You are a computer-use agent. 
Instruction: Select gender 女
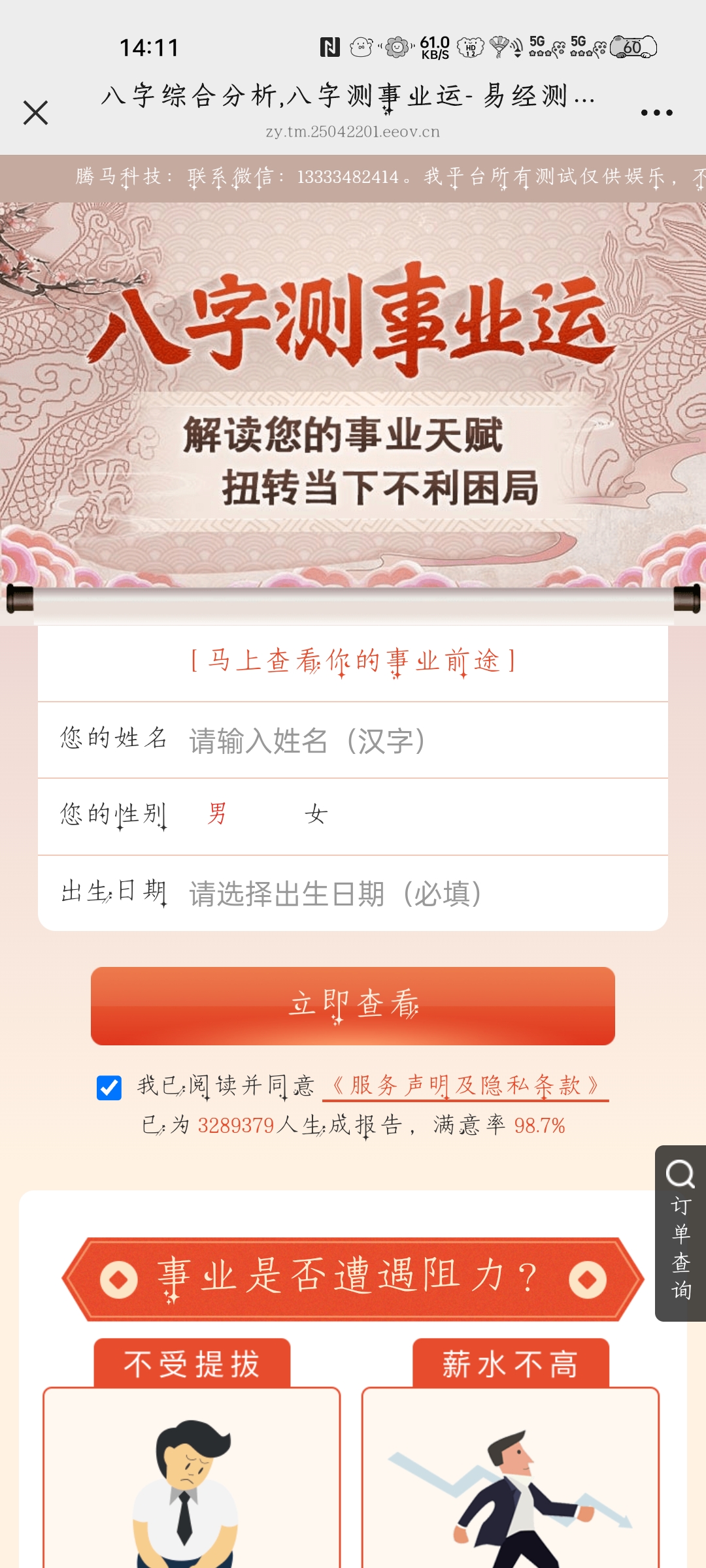pos(316,814)
